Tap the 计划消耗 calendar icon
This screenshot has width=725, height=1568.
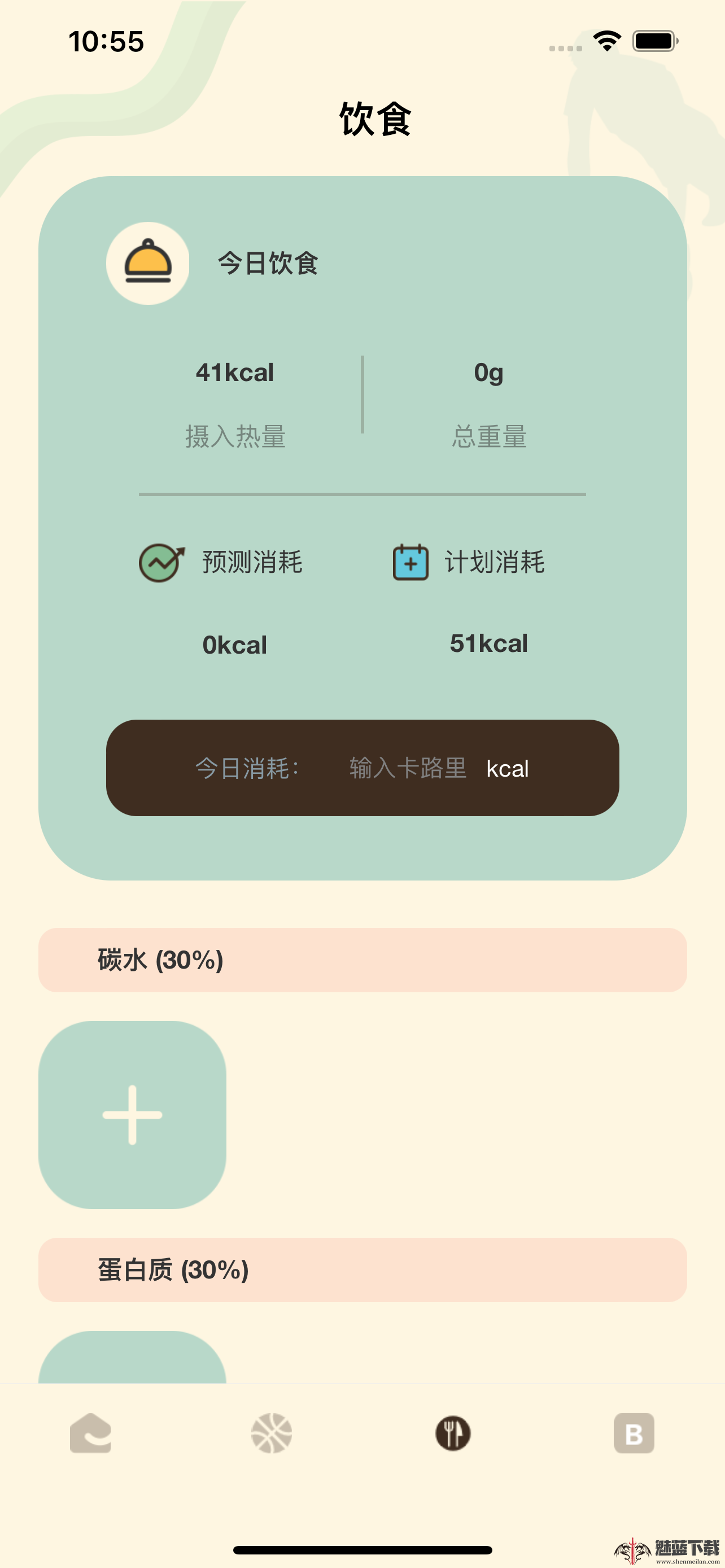(x=411, y=563)
